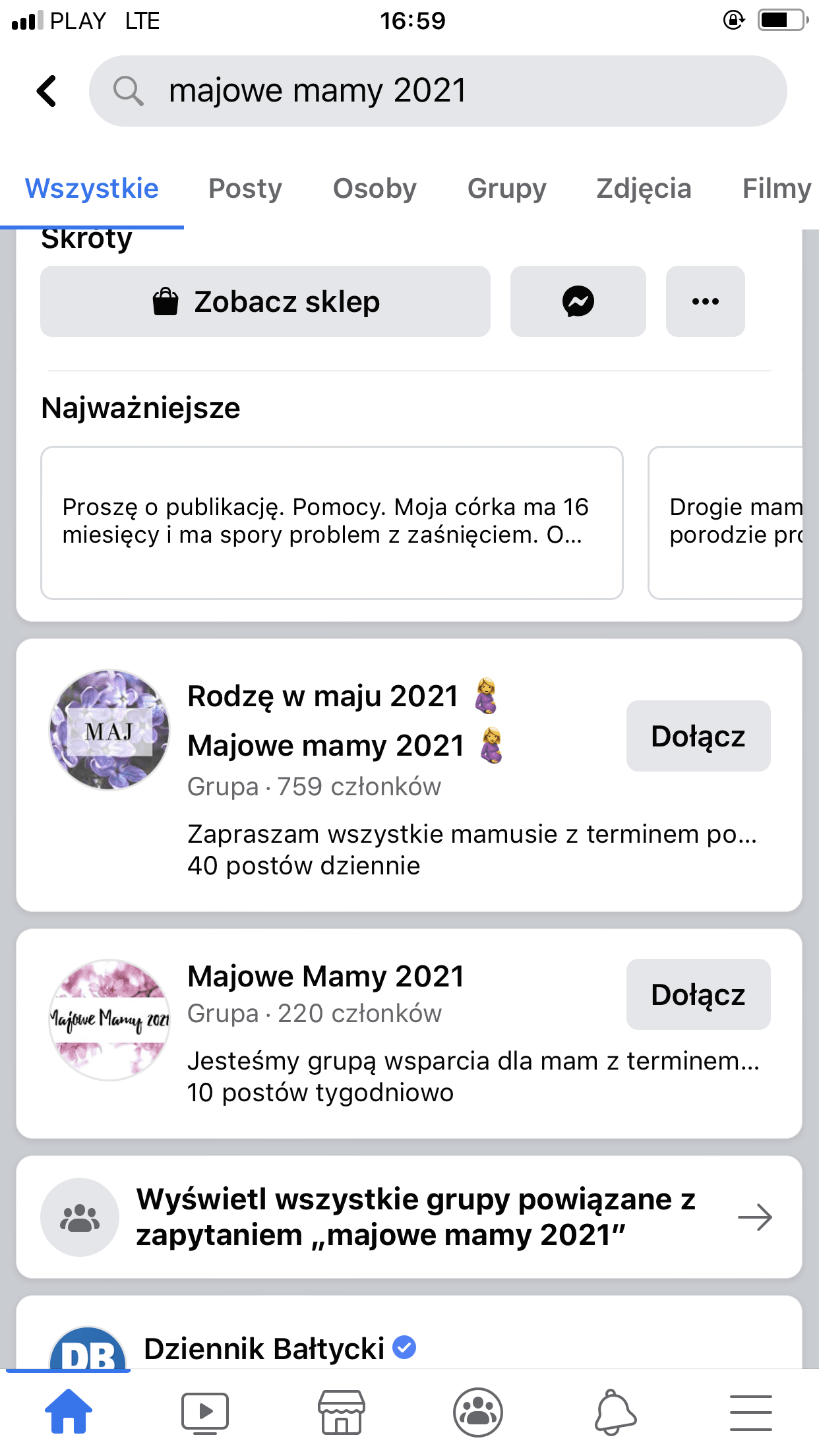Tap the Zobacz sklep button
Viewport: 819px width, 1456px height.
pos(265,302)
